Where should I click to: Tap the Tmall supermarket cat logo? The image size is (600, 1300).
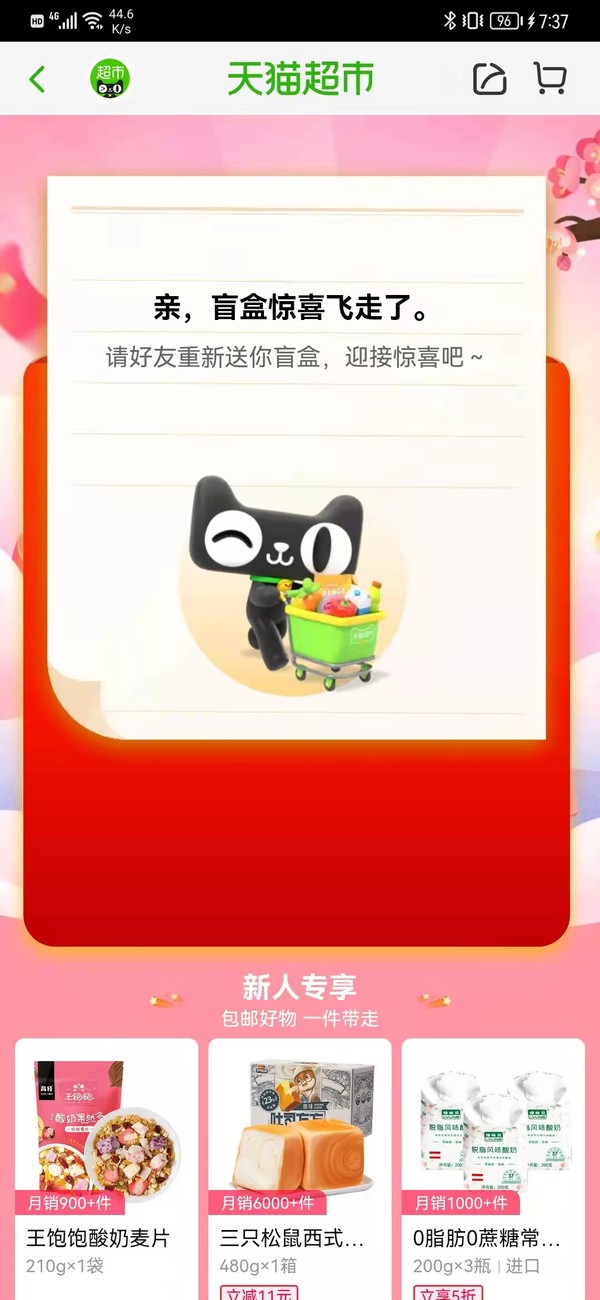click(109, 79)
